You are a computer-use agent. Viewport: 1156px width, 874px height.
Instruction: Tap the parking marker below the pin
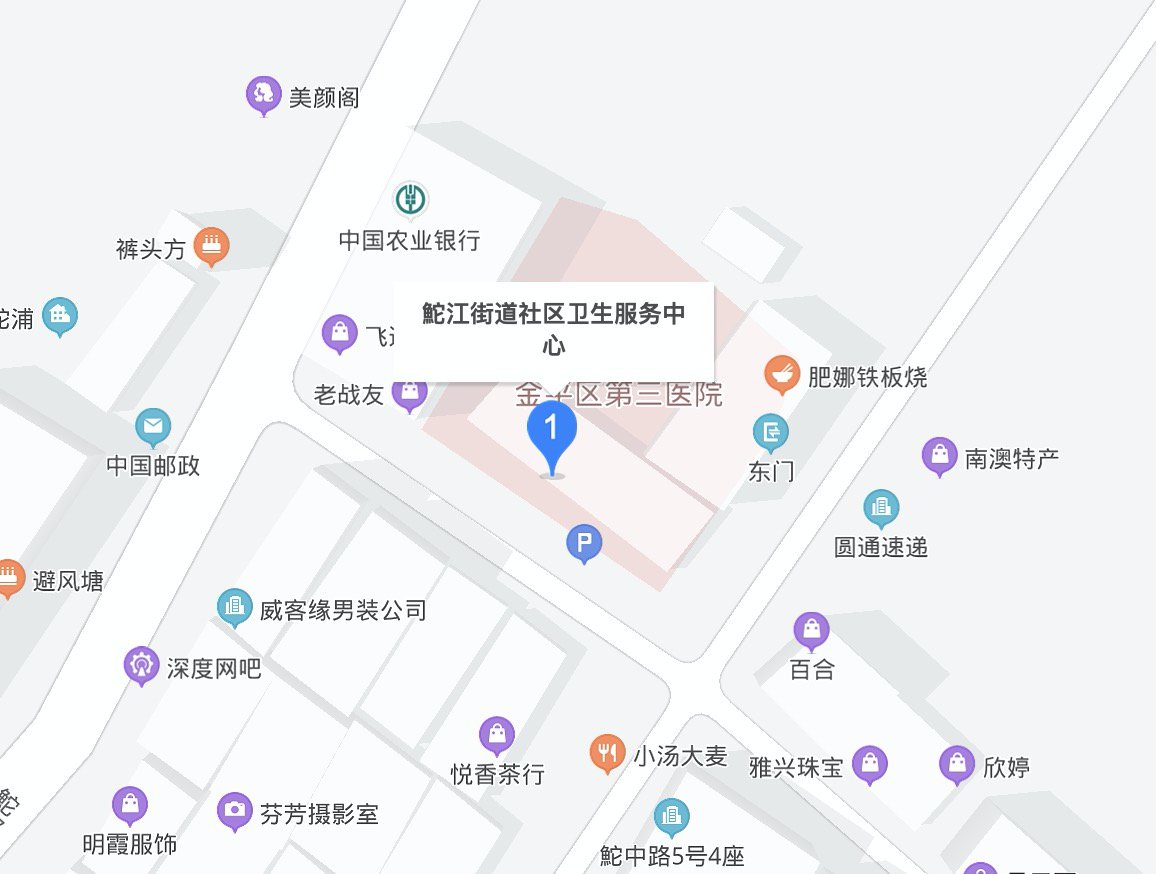[584, 544]
